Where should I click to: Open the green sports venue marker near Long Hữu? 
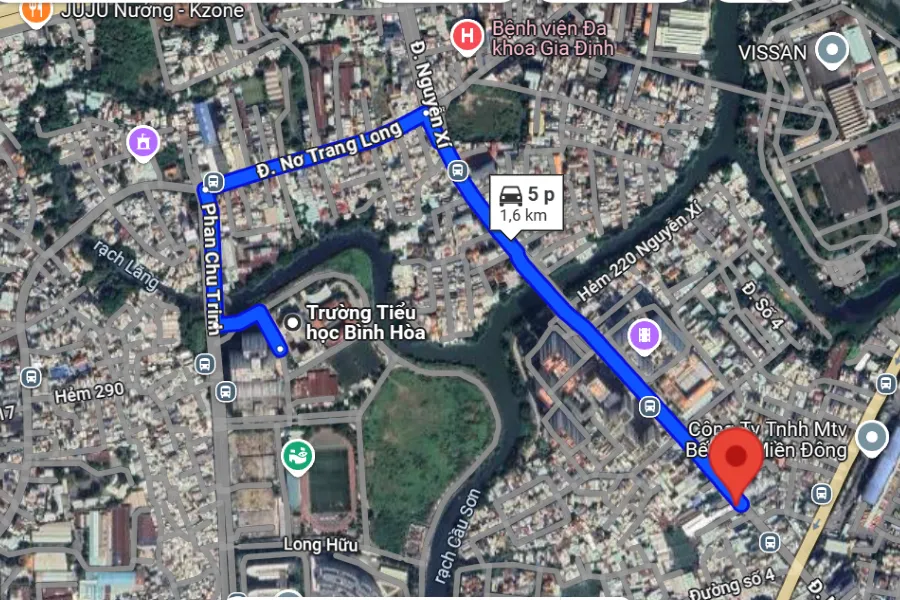(297, 457)
